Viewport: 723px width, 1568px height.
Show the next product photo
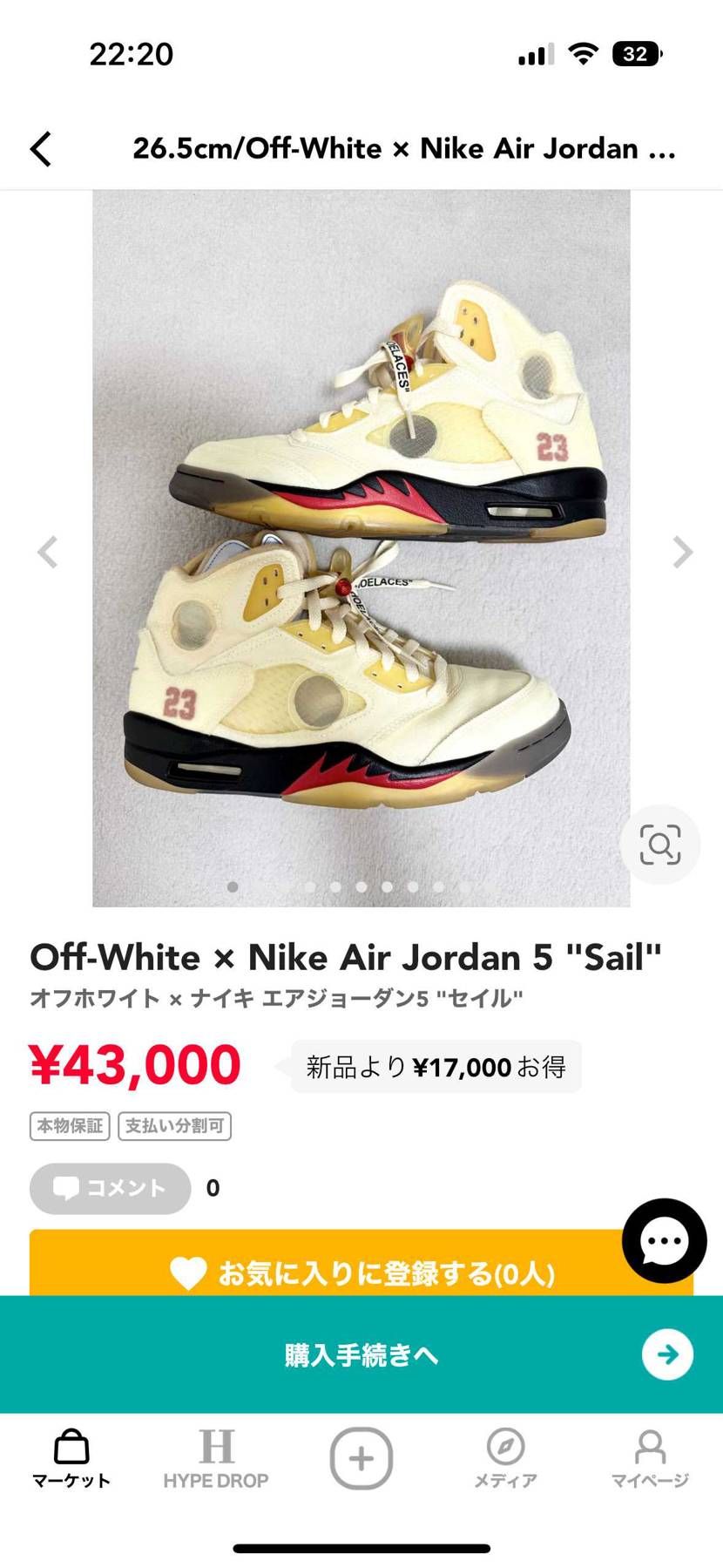pyautogui.click(x=682, y=552)
